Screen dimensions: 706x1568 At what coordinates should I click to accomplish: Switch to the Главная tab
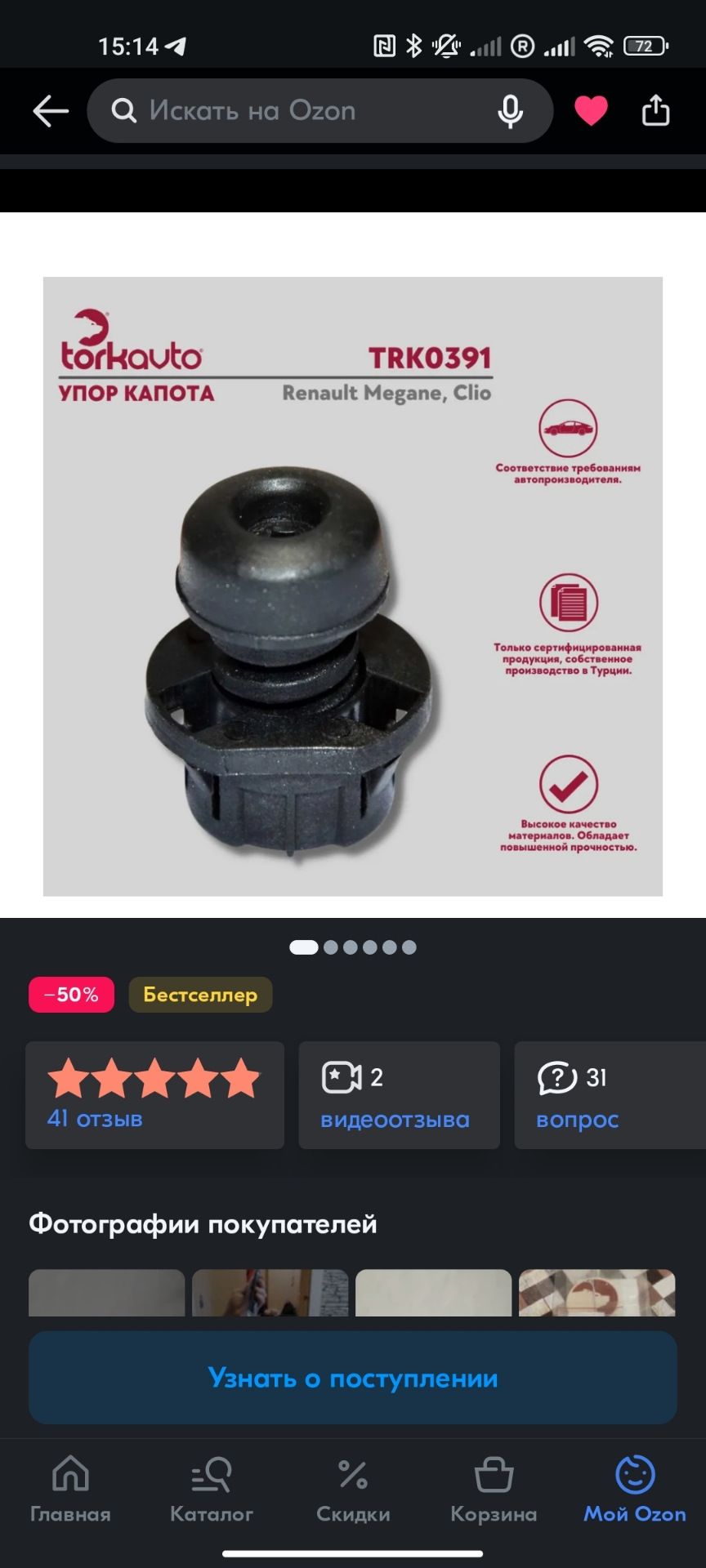tap(70, 1489)
